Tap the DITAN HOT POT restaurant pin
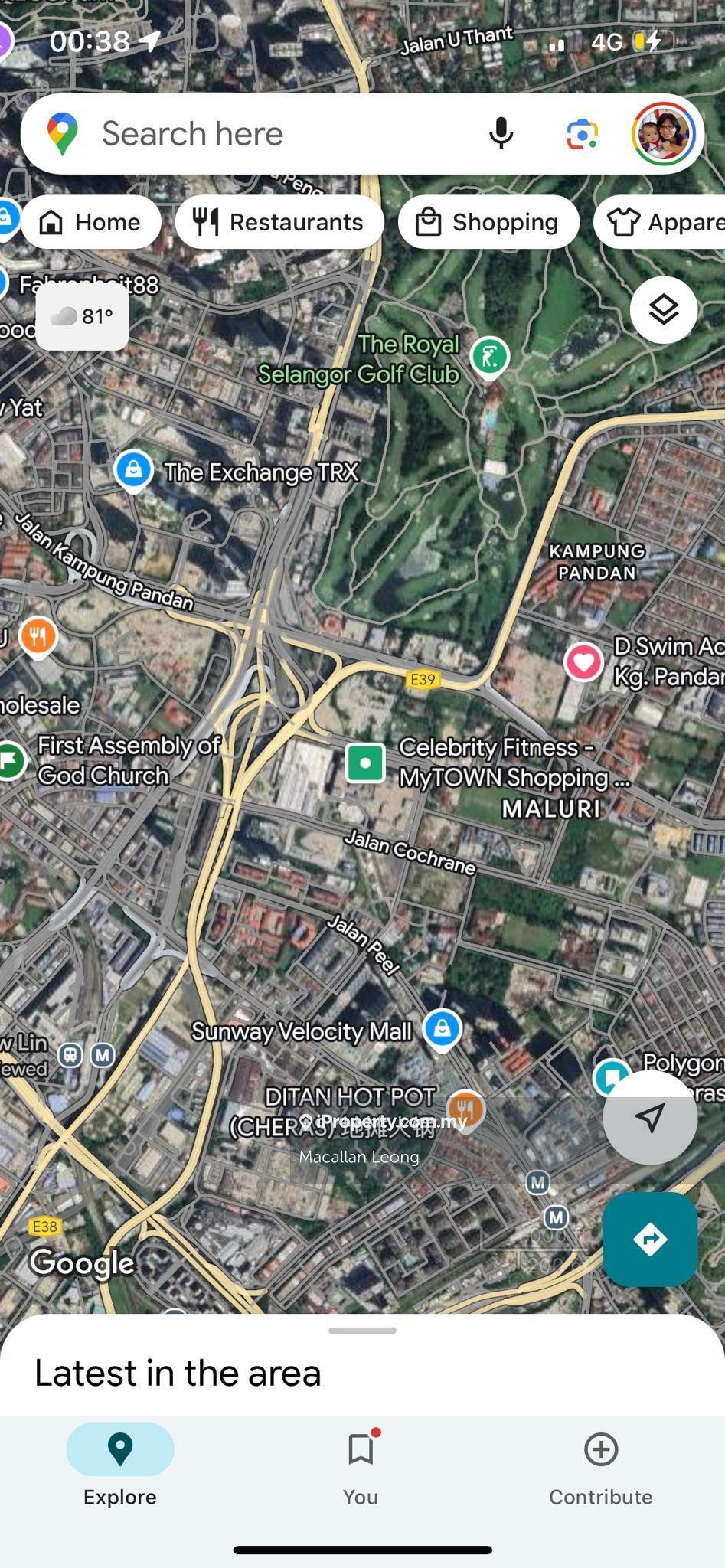 pos(465,1107)
